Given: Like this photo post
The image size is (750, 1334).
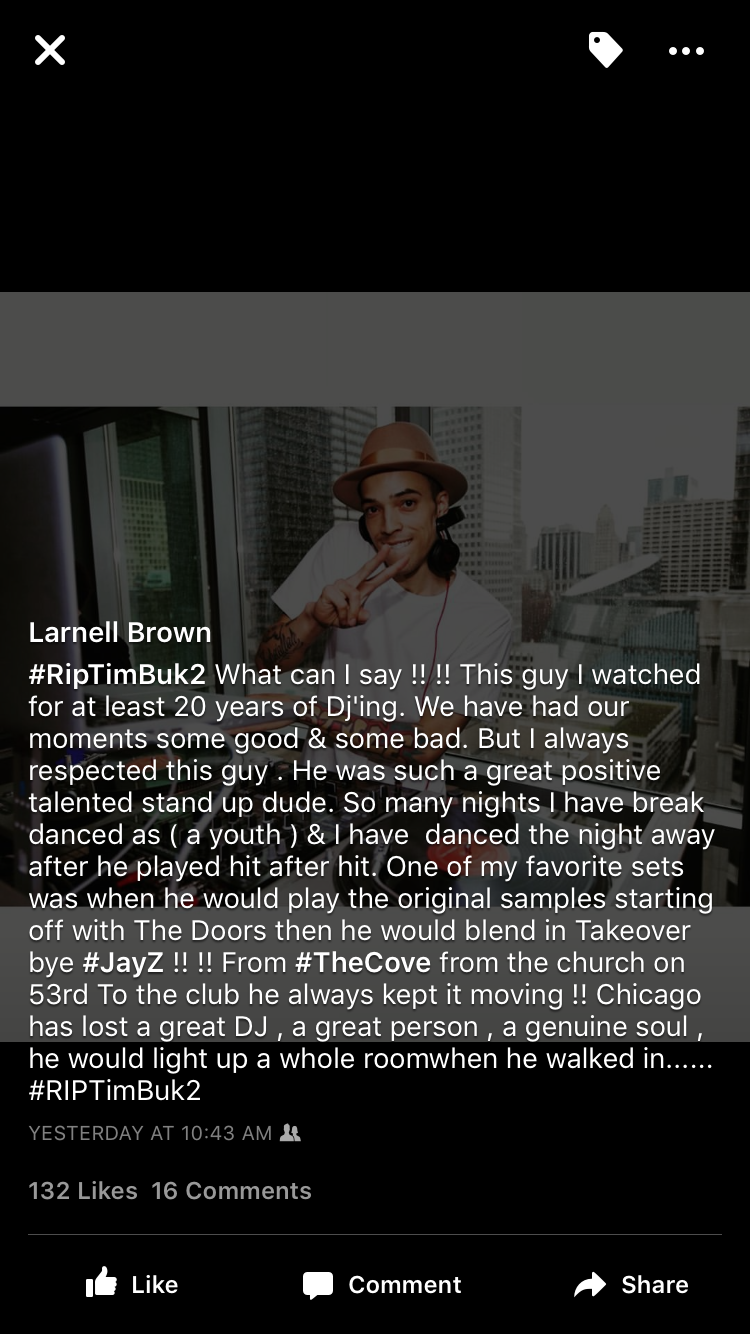Looking at the screenshot, I should pyautogui.click(x=132, y=1284).
